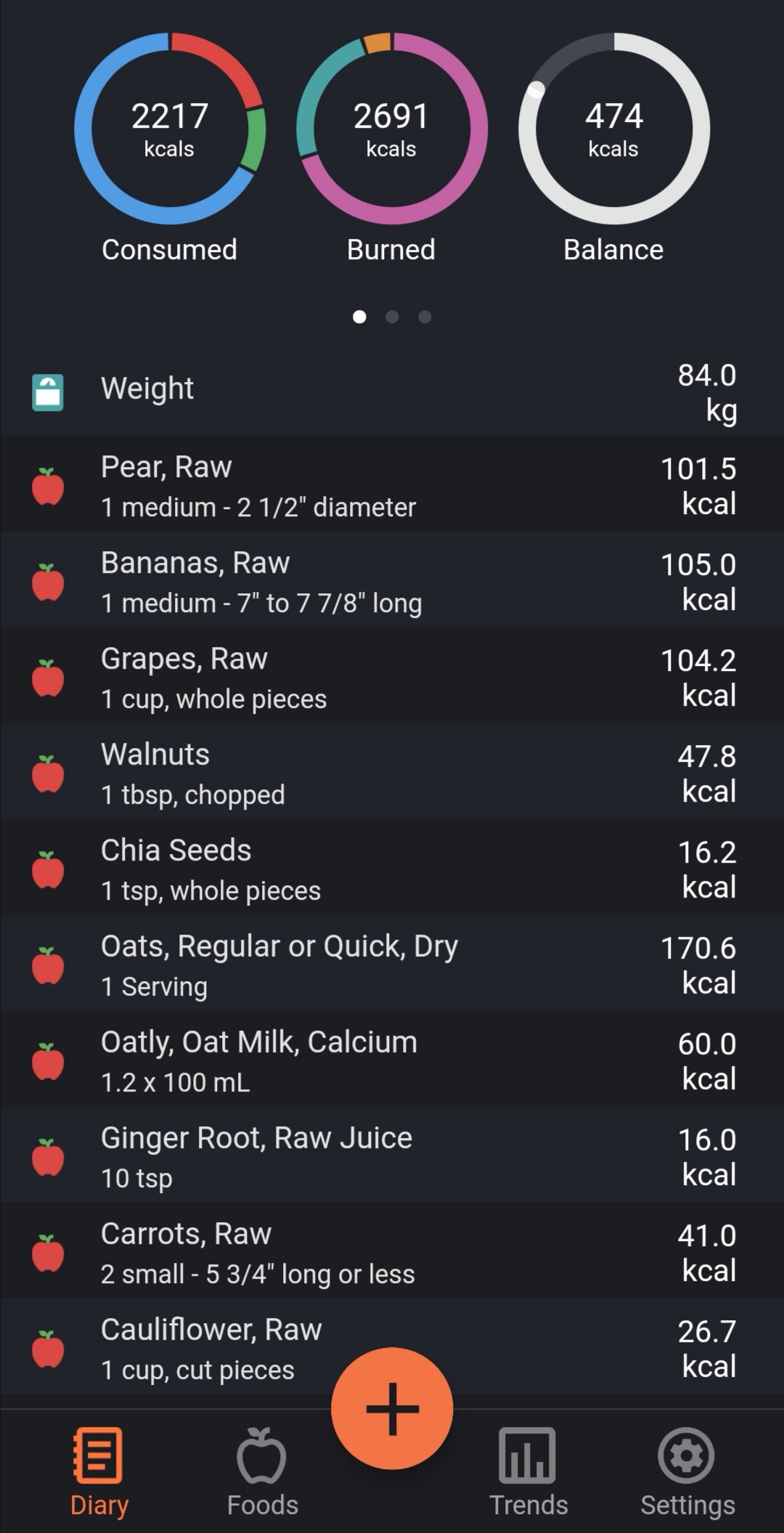Image resolution: width=784 pixels, height=1533 pixels.
Task: Tap the Consumed calories ring
Action: 170,129
